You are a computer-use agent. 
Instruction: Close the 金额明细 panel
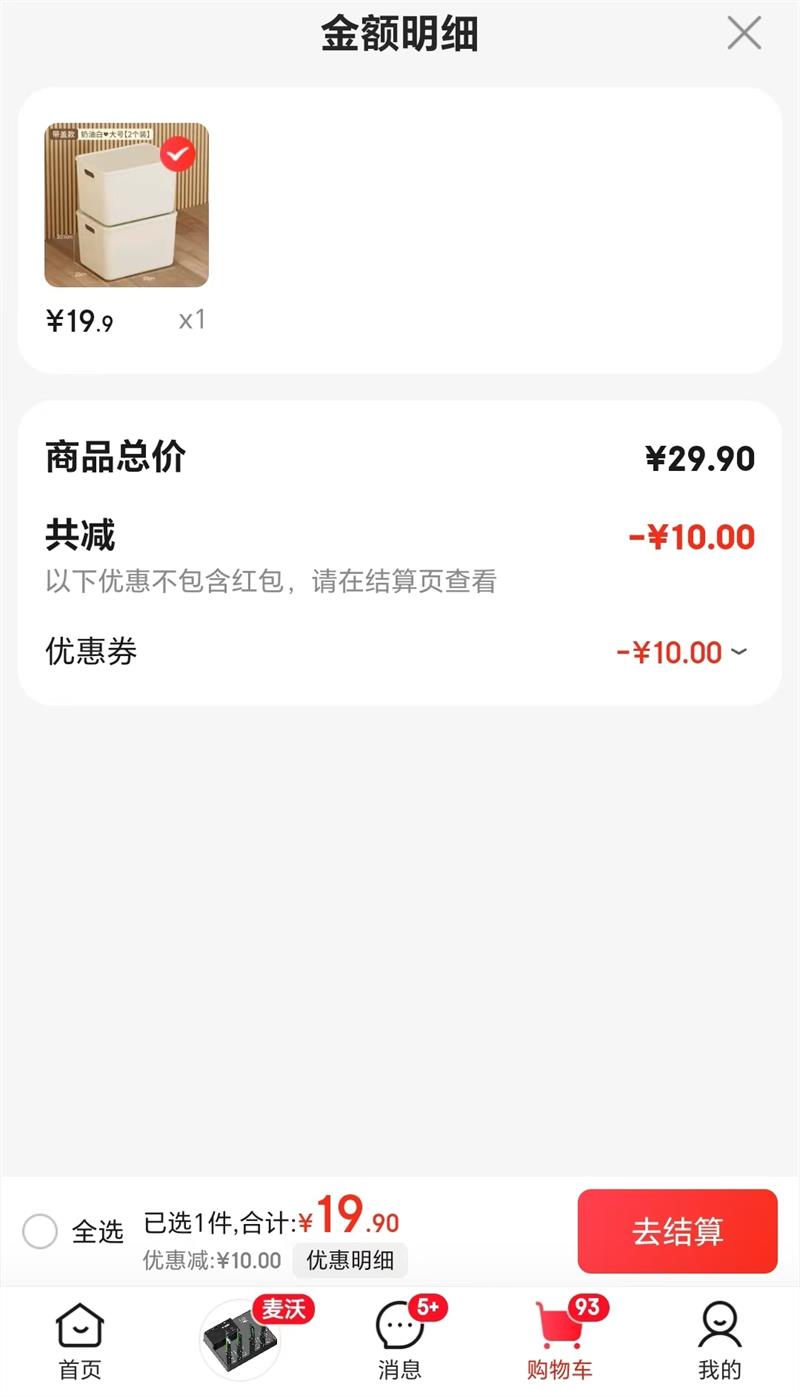[x=744, y=33]
